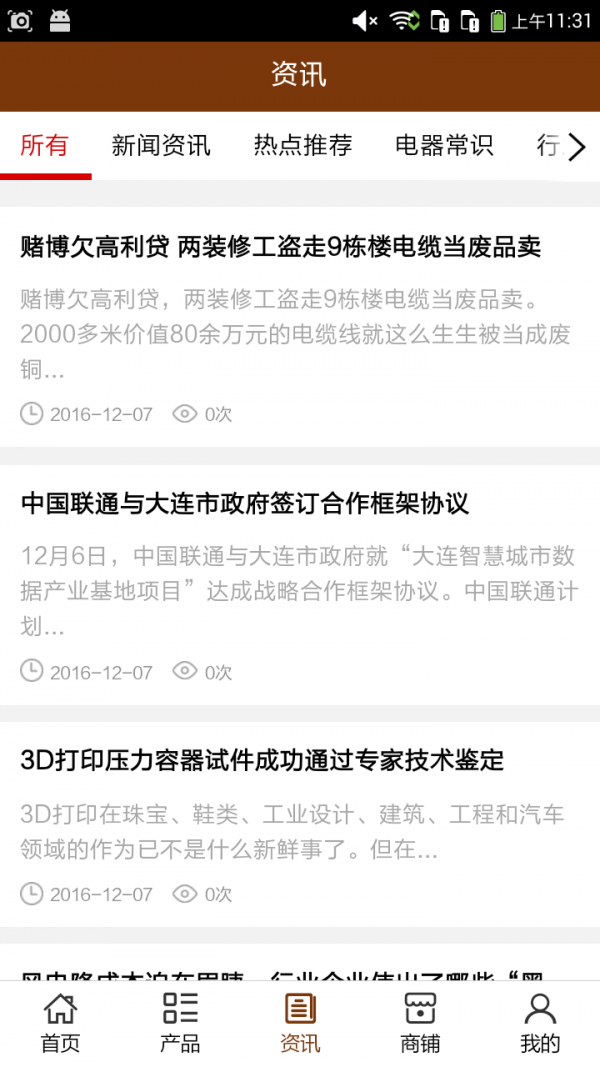Tap the right arrow to see more tabs
Image resolution: width=600 pixels, height=1067 pixels.
pos(577,148)
